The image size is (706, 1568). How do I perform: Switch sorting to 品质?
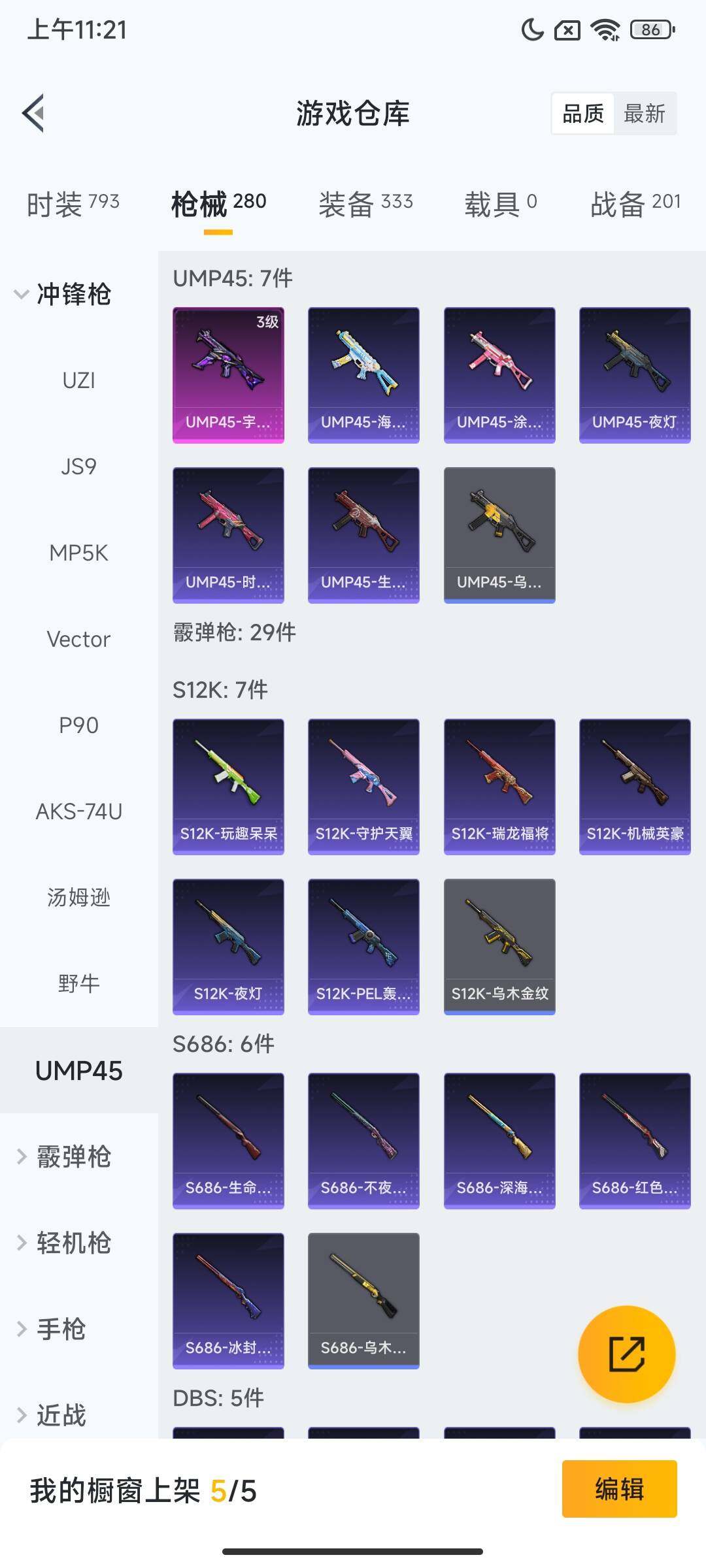(584, 114)
